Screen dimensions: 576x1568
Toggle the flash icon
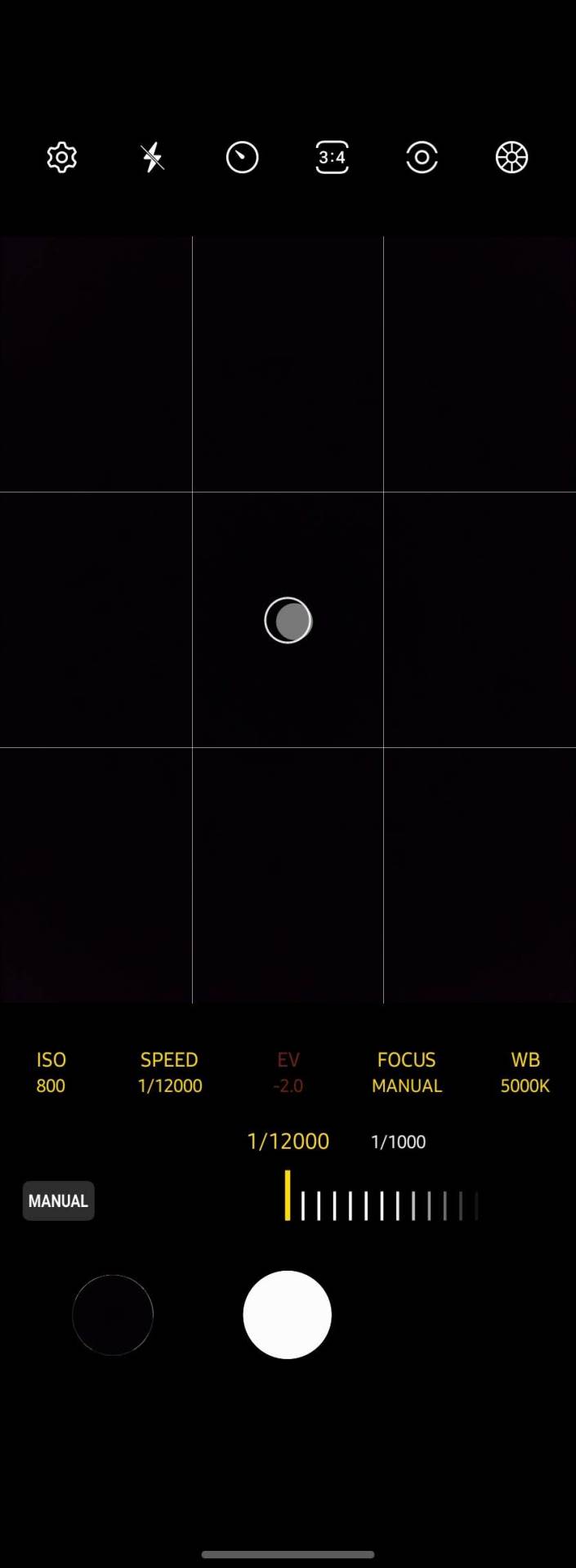[x=152, y=158]
